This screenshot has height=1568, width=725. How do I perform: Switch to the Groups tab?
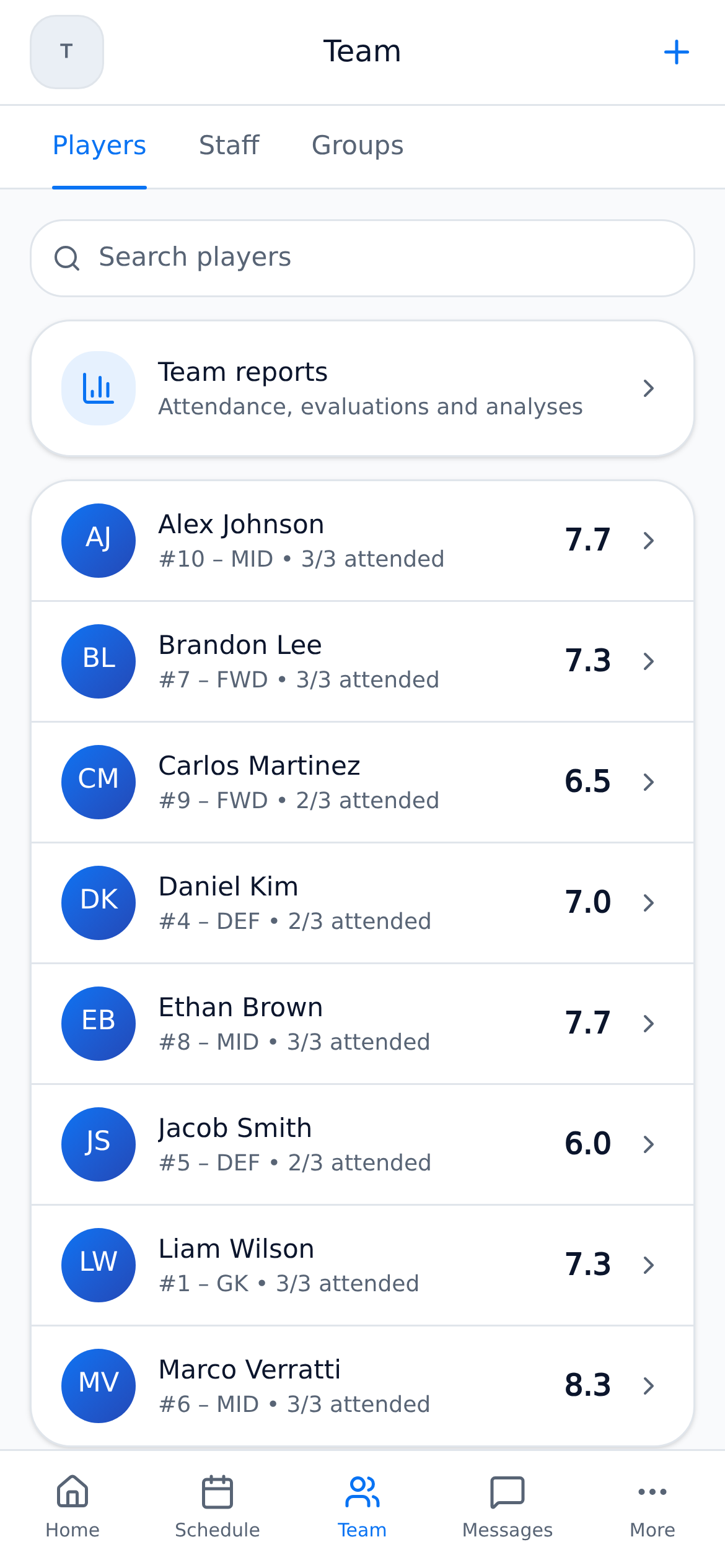point(358,146)
